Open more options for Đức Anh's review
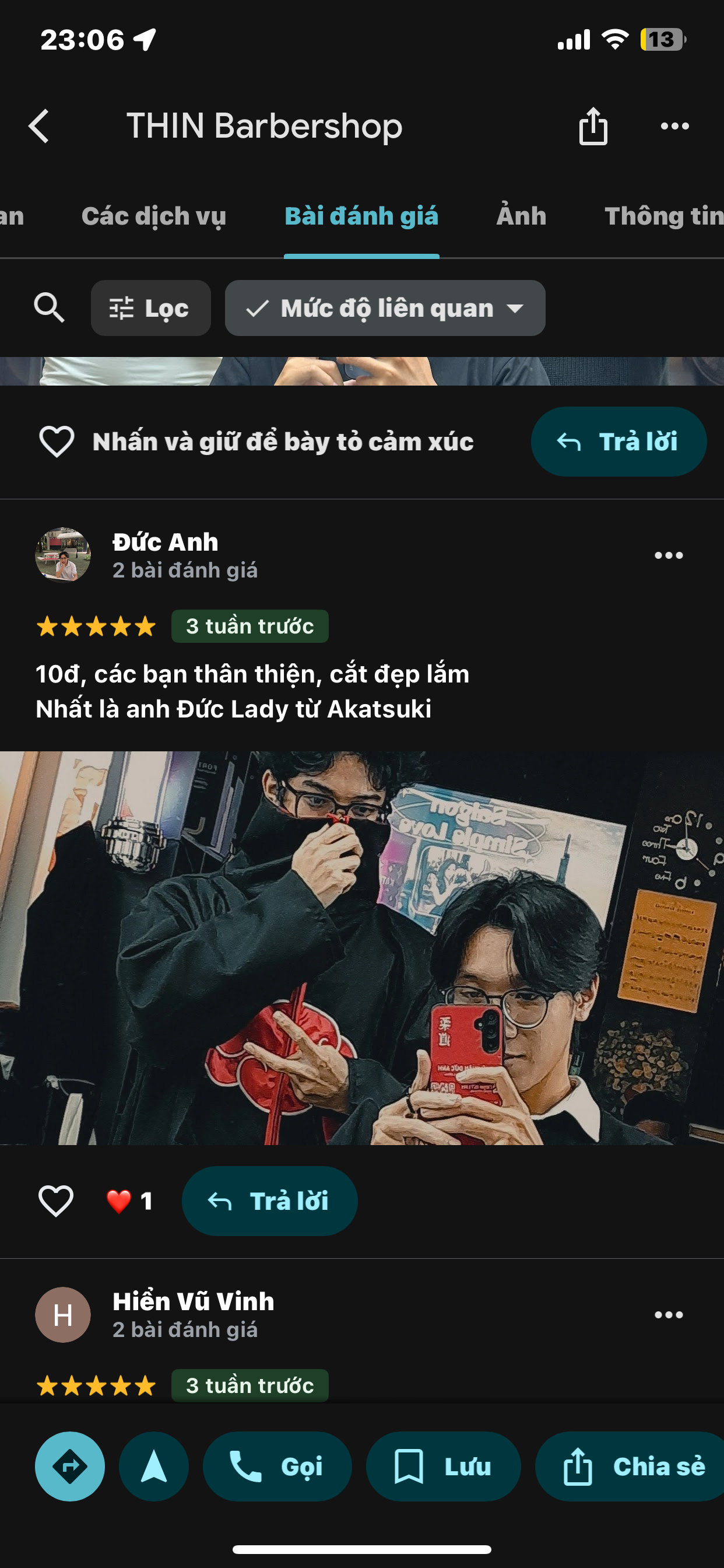724x1568 pixels. (668, 555)
